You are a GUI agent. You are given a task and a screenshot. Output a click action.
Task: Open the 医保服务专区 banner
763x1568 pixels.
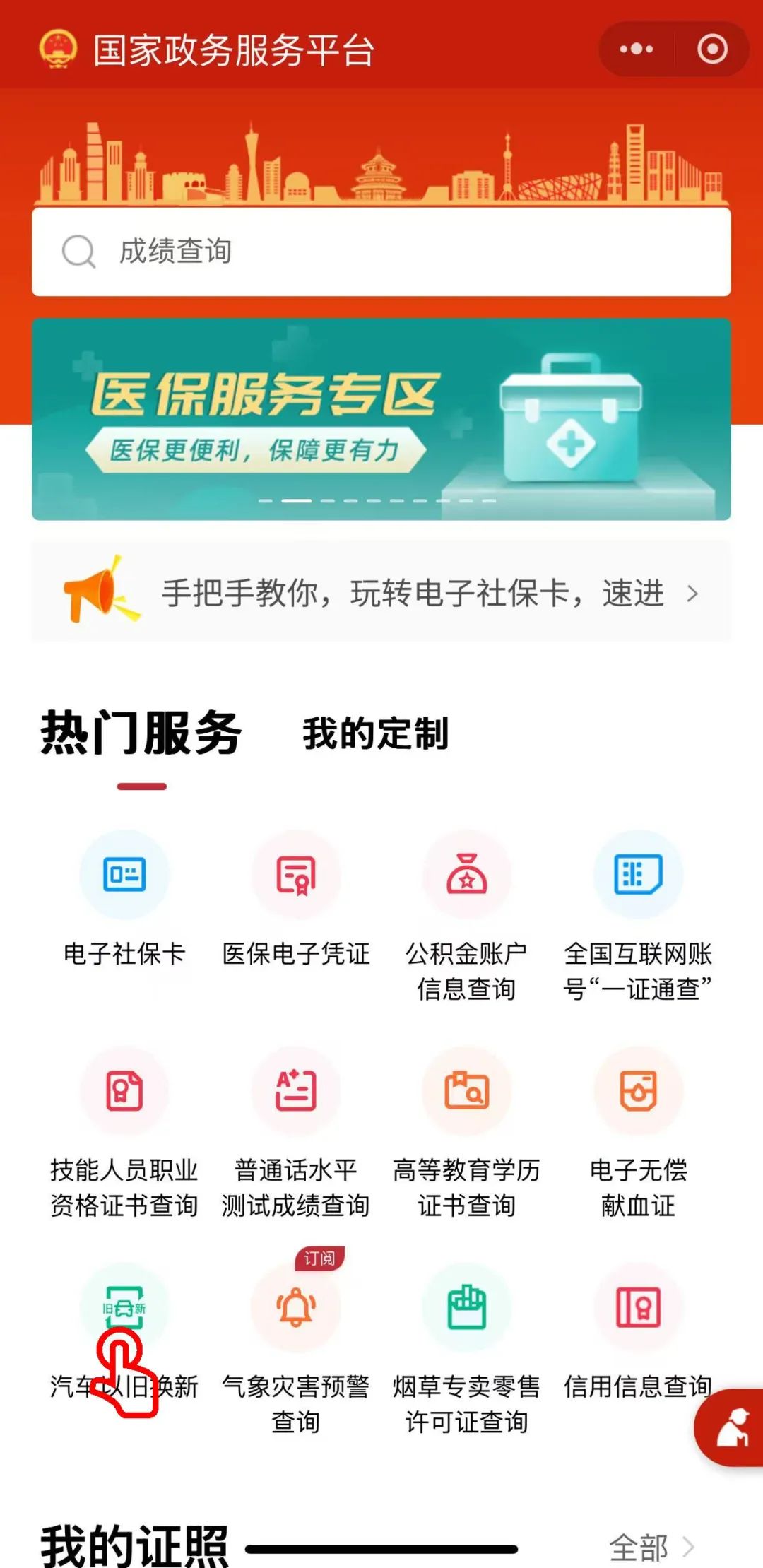pyautogui.click(x=381, y=419)
